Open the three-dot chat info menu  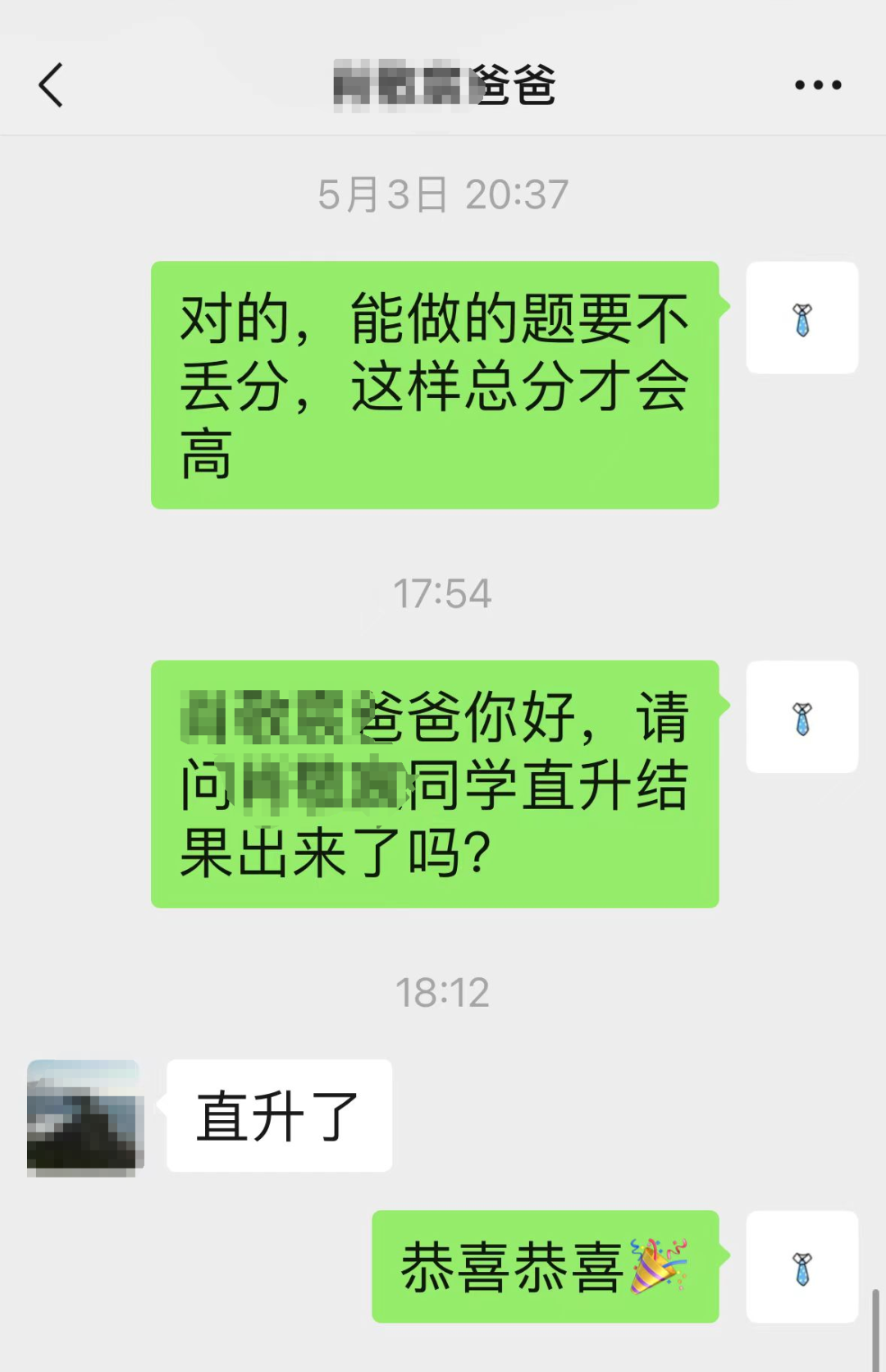pos(817,85)
